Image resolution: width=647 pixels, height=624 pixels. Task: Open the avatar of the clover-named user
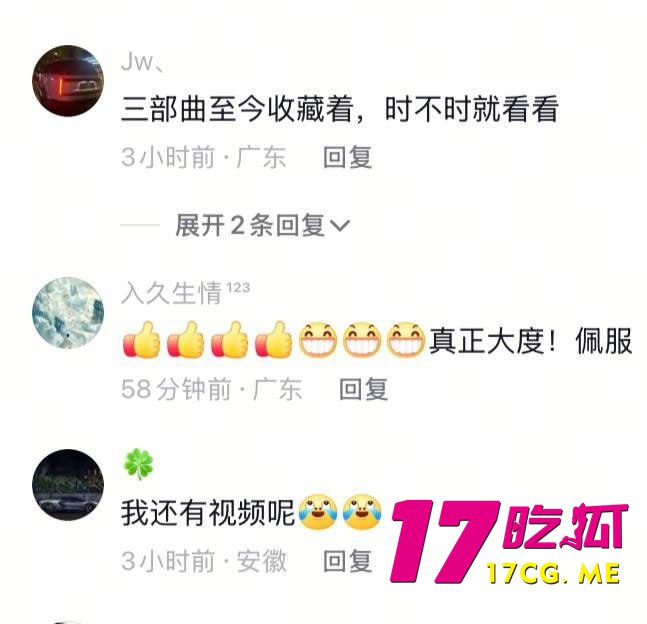[x=68, y=485]
